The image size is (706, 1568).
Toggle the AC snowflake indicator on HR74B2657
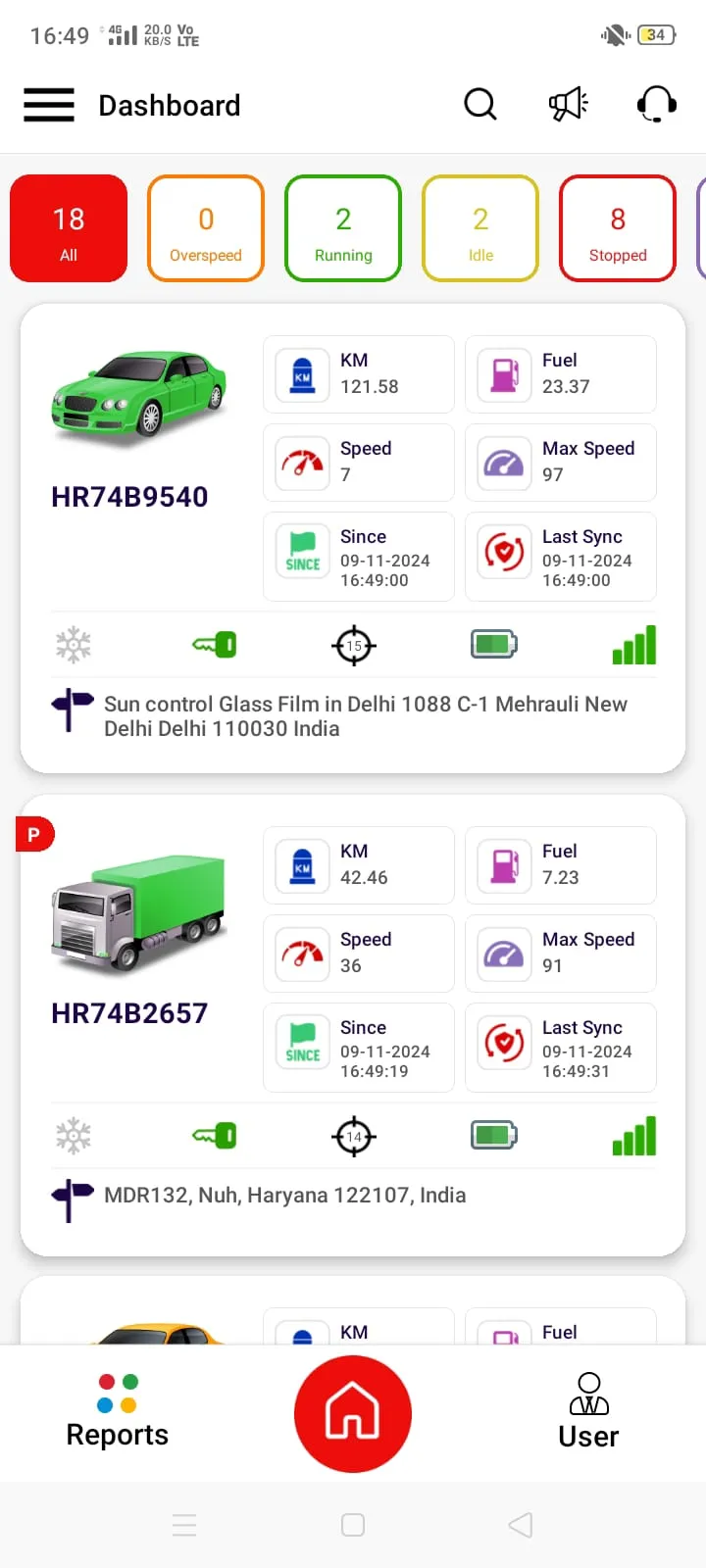(x=74, y=1135)
